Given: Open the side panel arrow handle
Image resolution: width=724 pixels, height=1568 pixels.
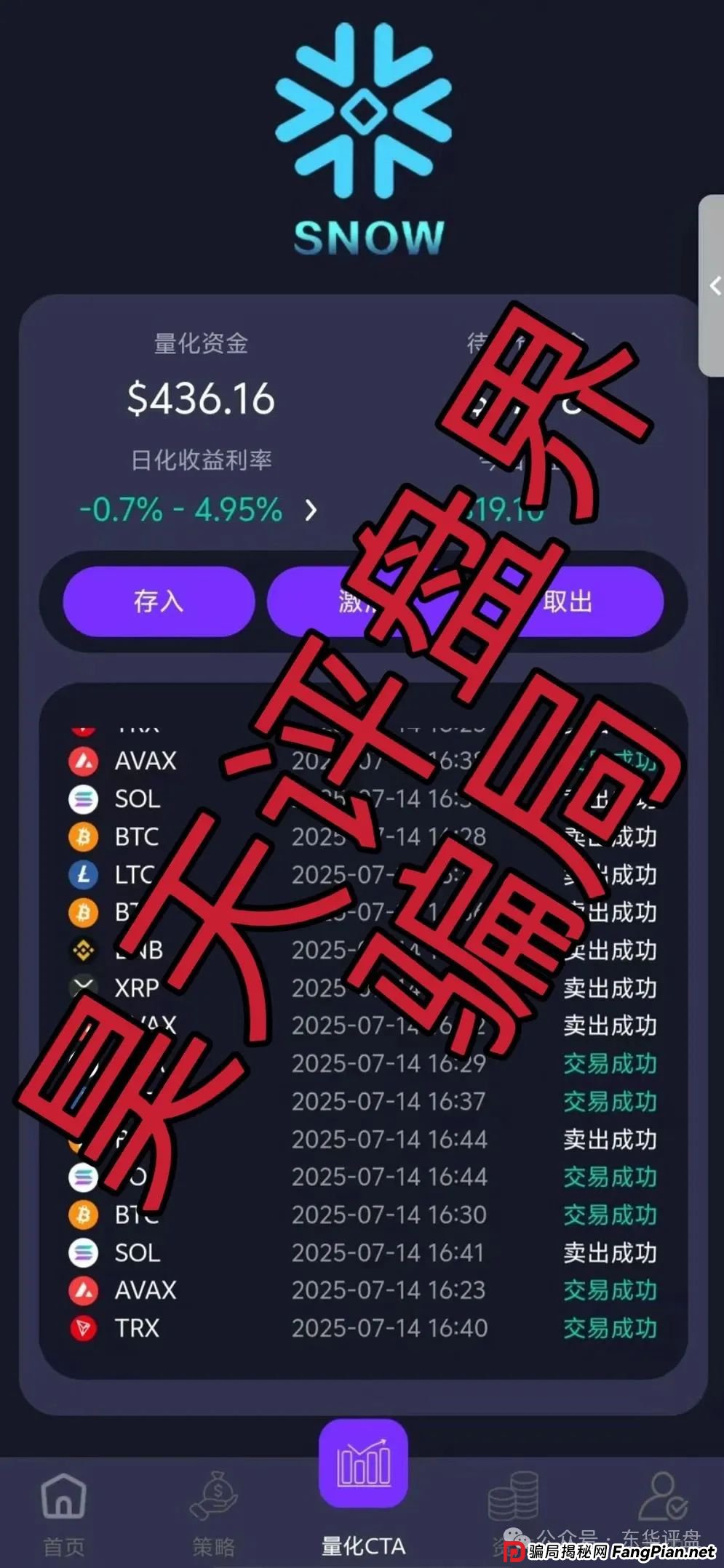Looking at the screenshot, I should point(714,286).
